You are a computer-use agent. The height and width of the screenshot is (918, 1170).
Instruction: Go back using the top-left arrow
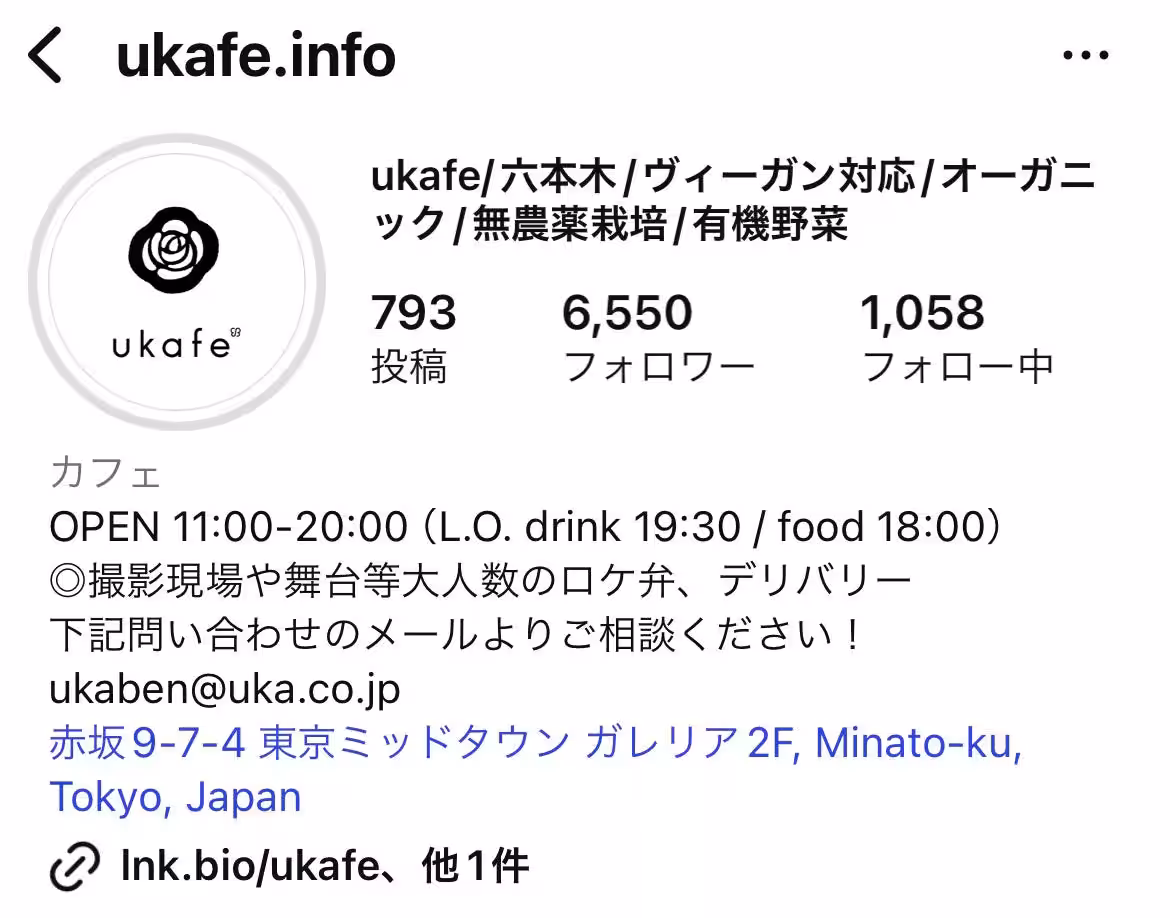[x=45, y=56]
